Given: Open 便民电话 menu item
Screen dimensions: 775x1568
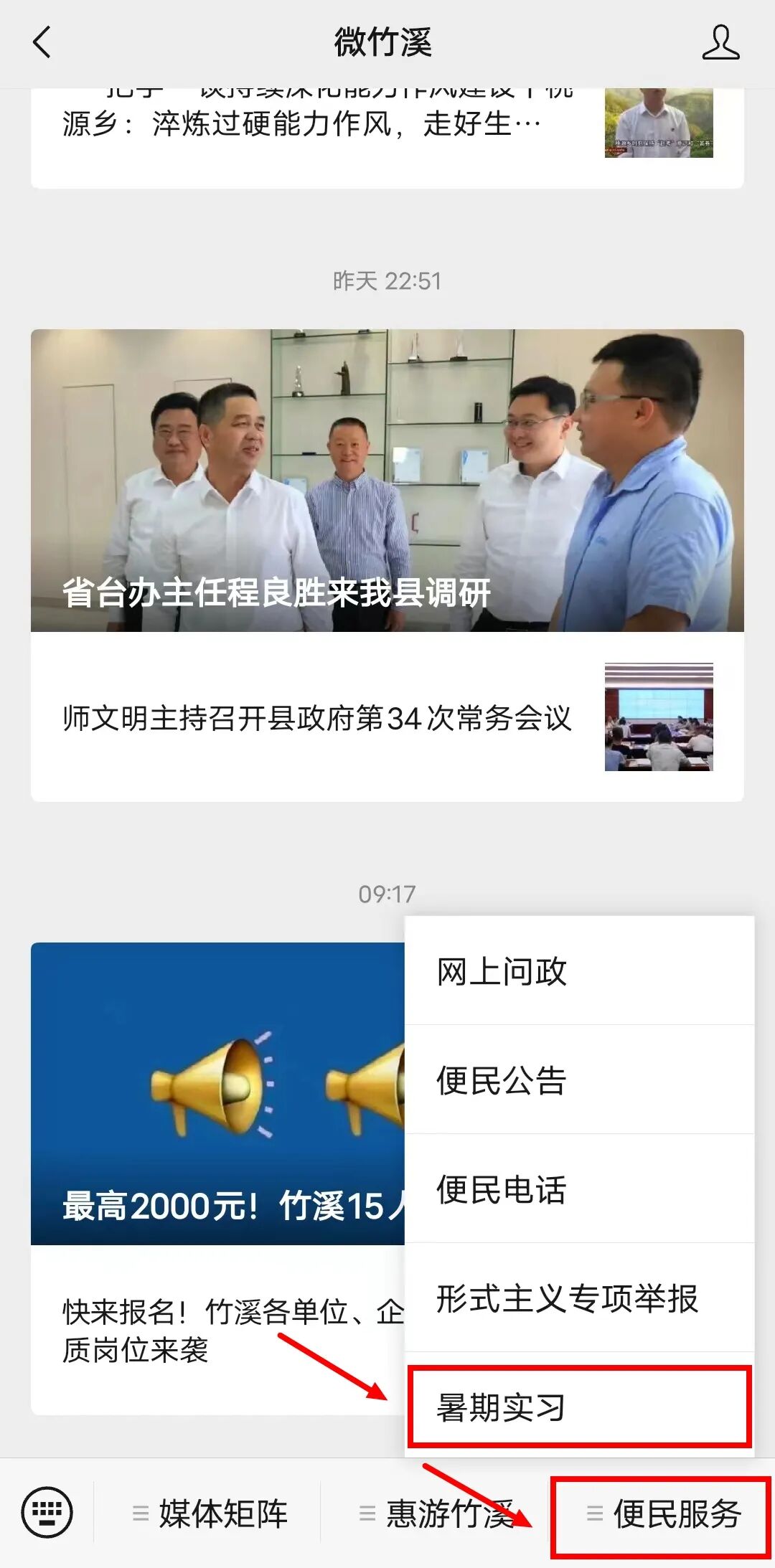Looking at the screenshot, I should (579, 1189).
